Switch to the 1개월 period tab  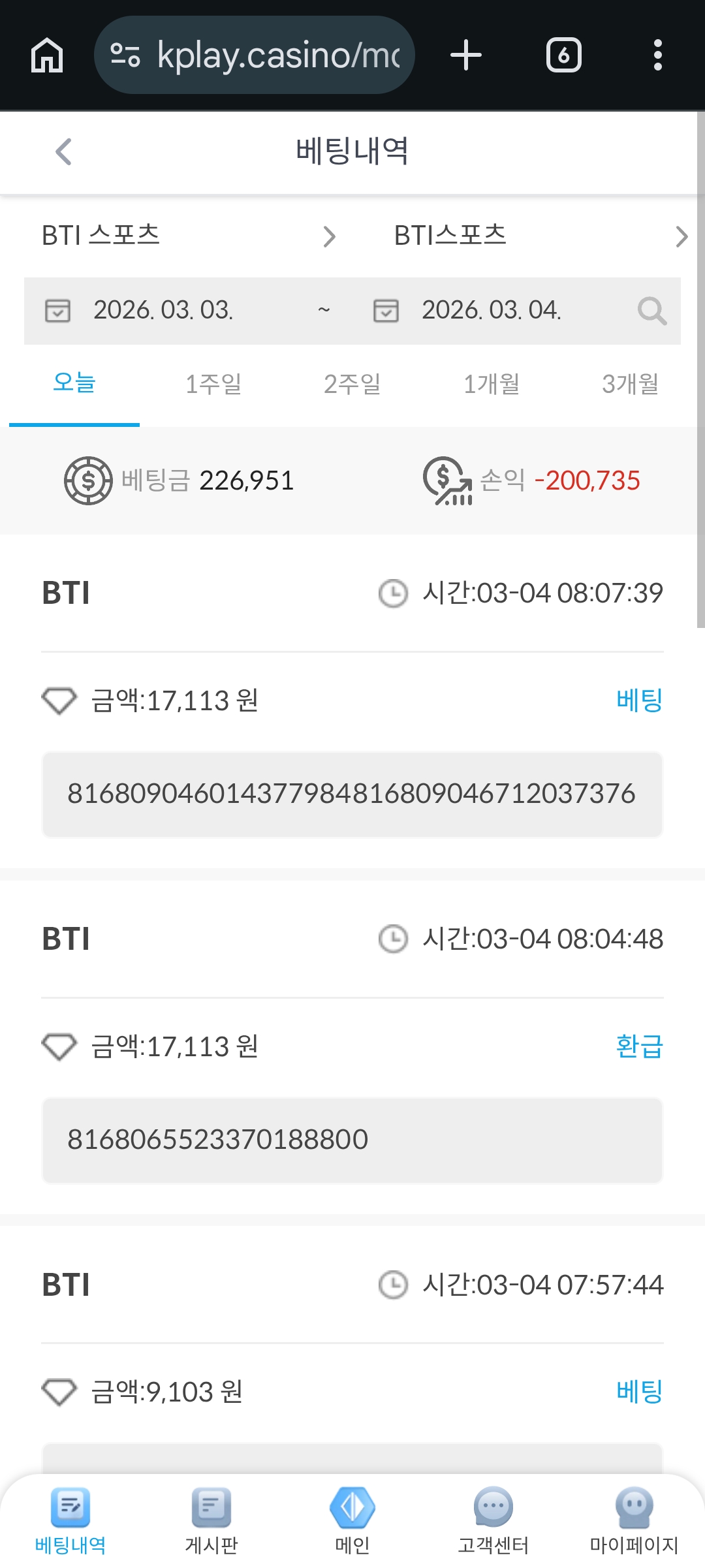[x=492, y=384]
